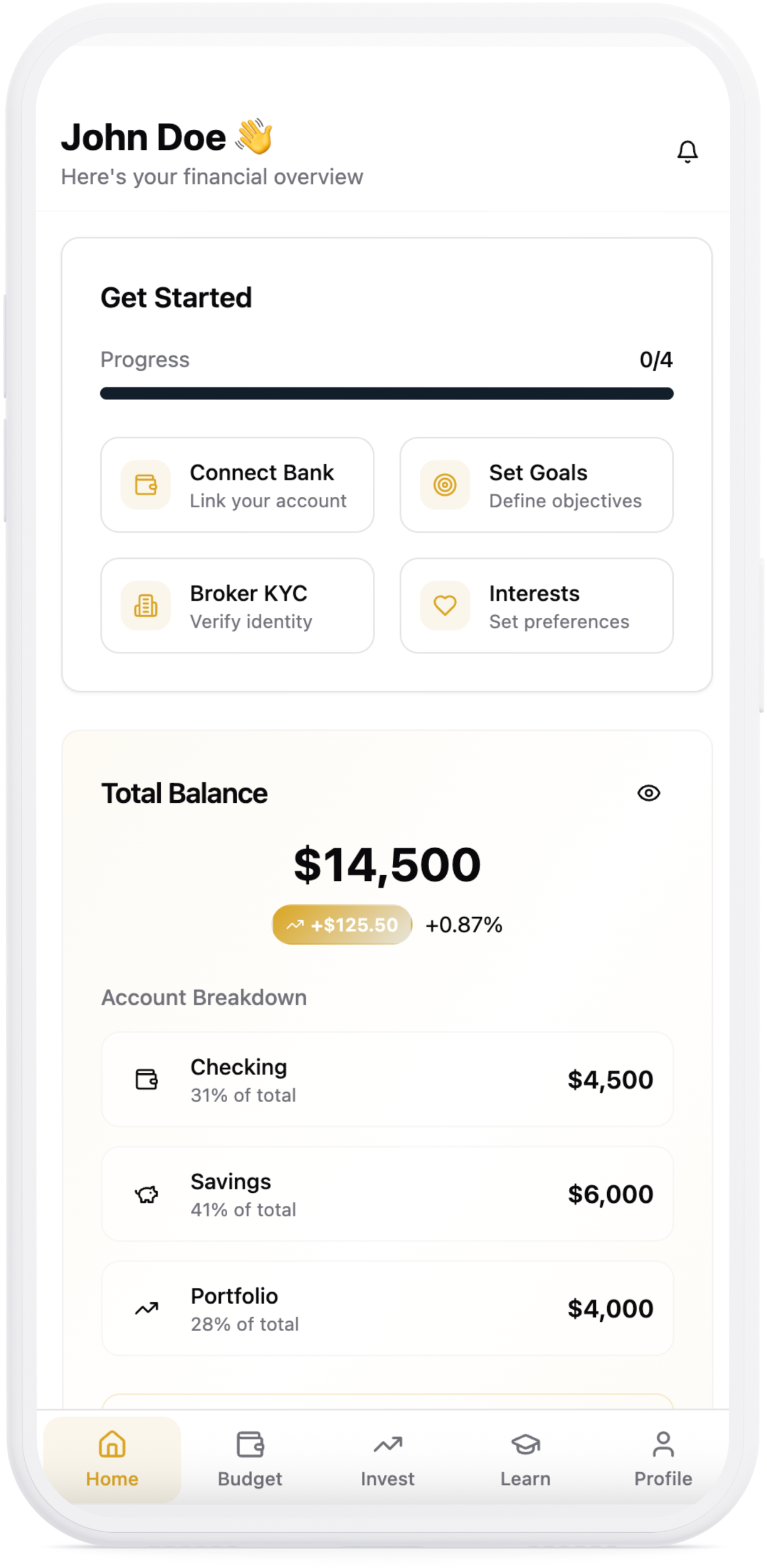
Task: Open the Set Goals card
Action: pyautogui.click(x=536, y=485)
